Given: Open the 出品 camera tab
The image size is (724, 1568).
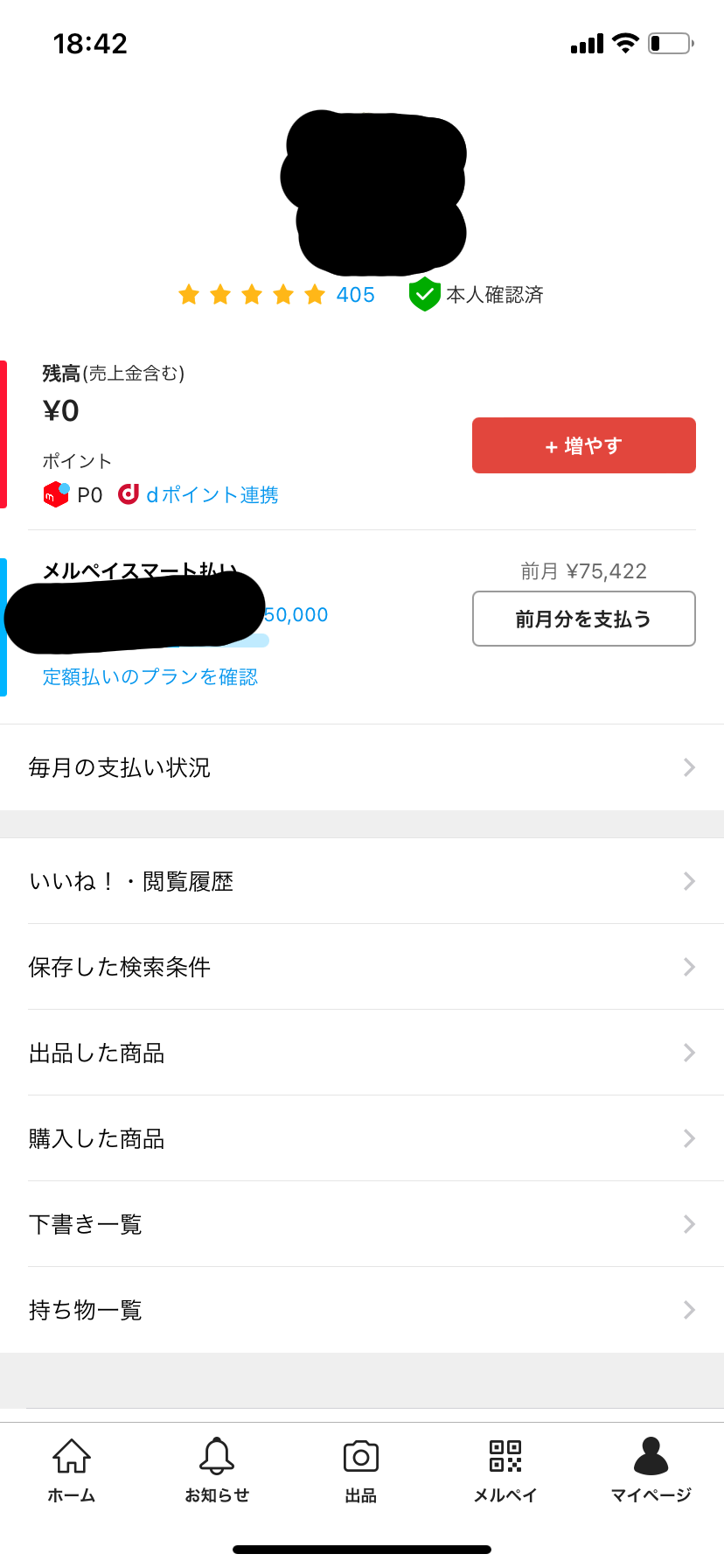Looking at the screenshot, I should click(x=361, y=1470).
